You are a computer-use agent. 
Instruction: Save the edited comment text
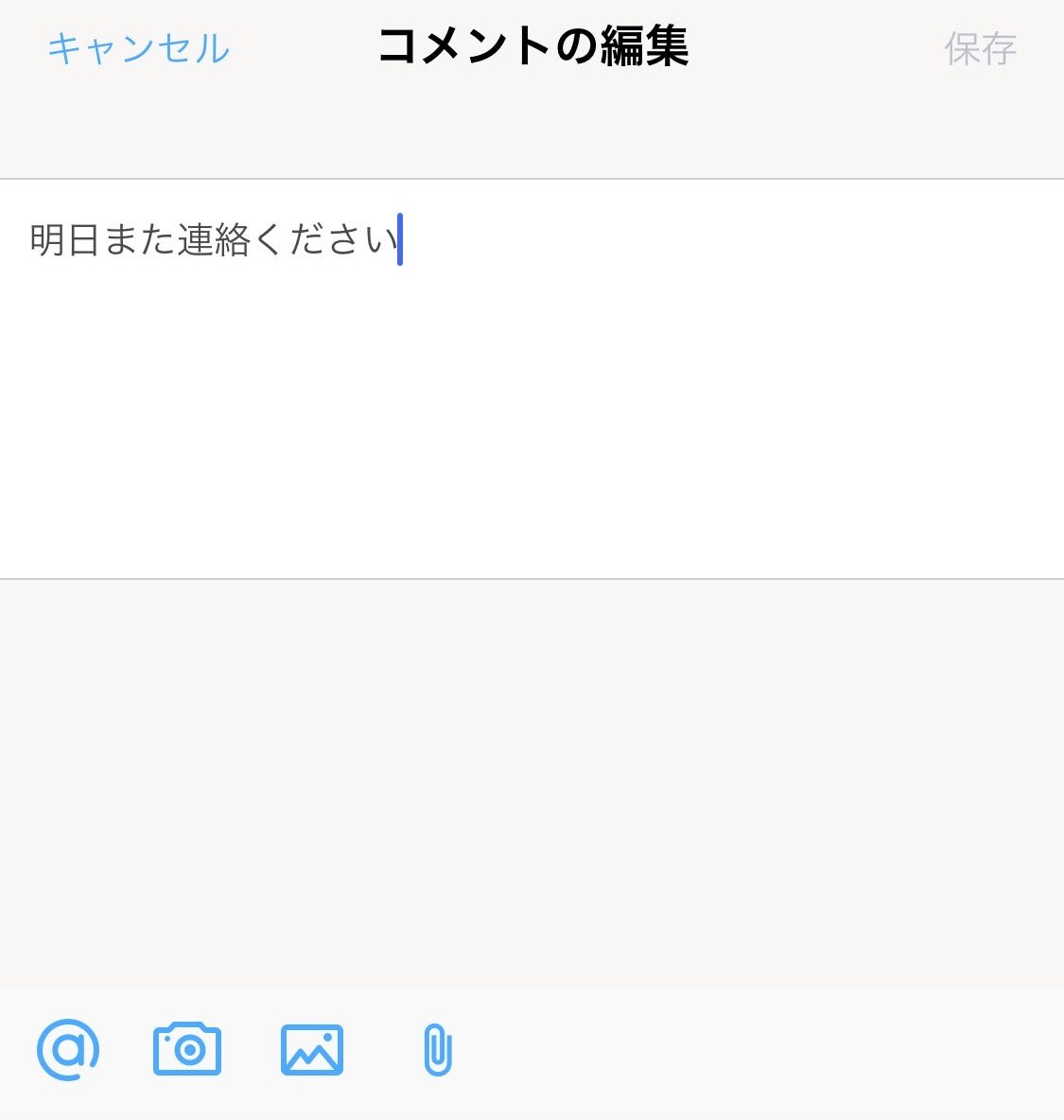pyautogui.click(x=980, y=49)
